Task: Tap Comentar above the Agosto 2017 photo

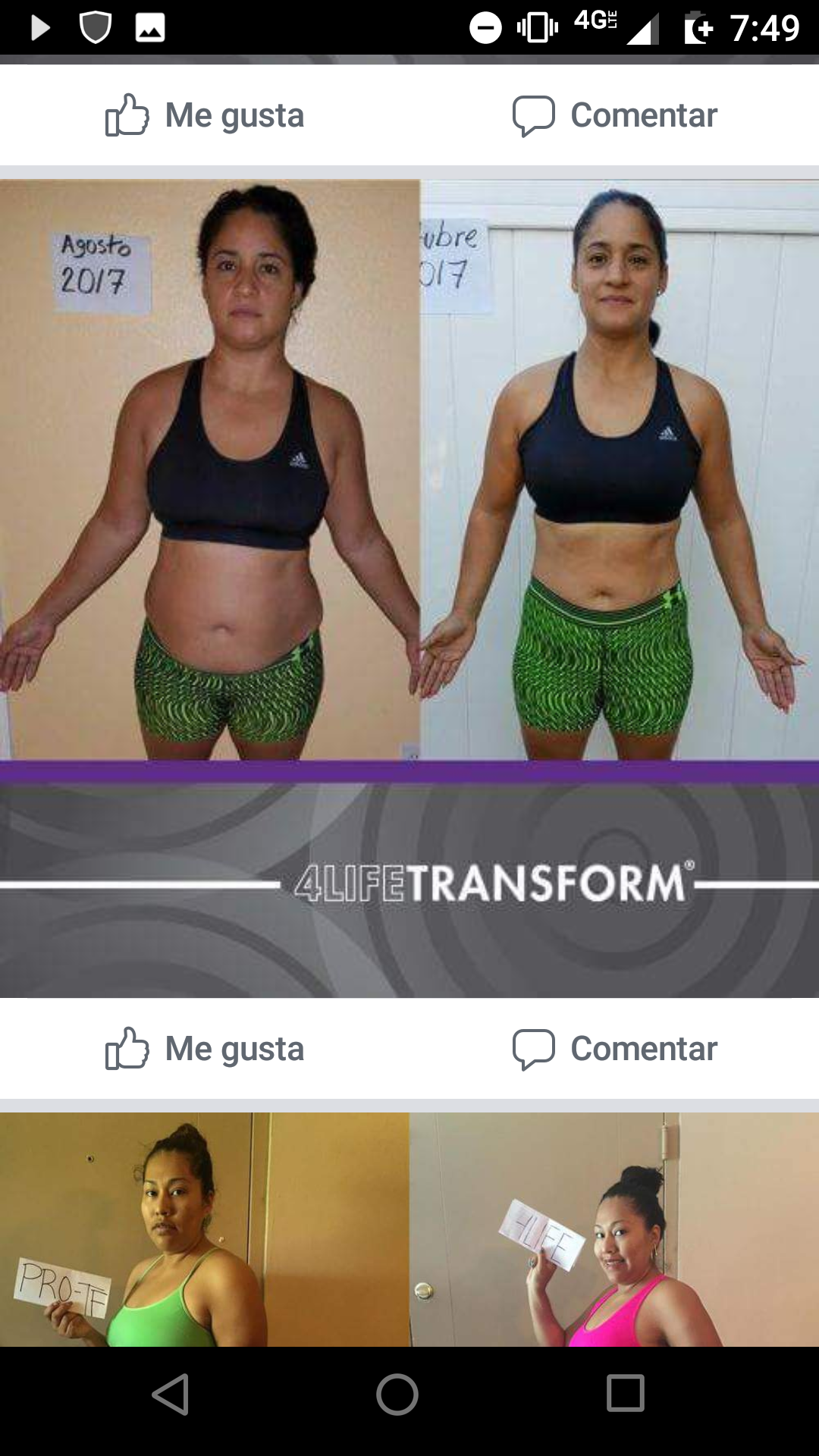Action: [x=614, y=115]
